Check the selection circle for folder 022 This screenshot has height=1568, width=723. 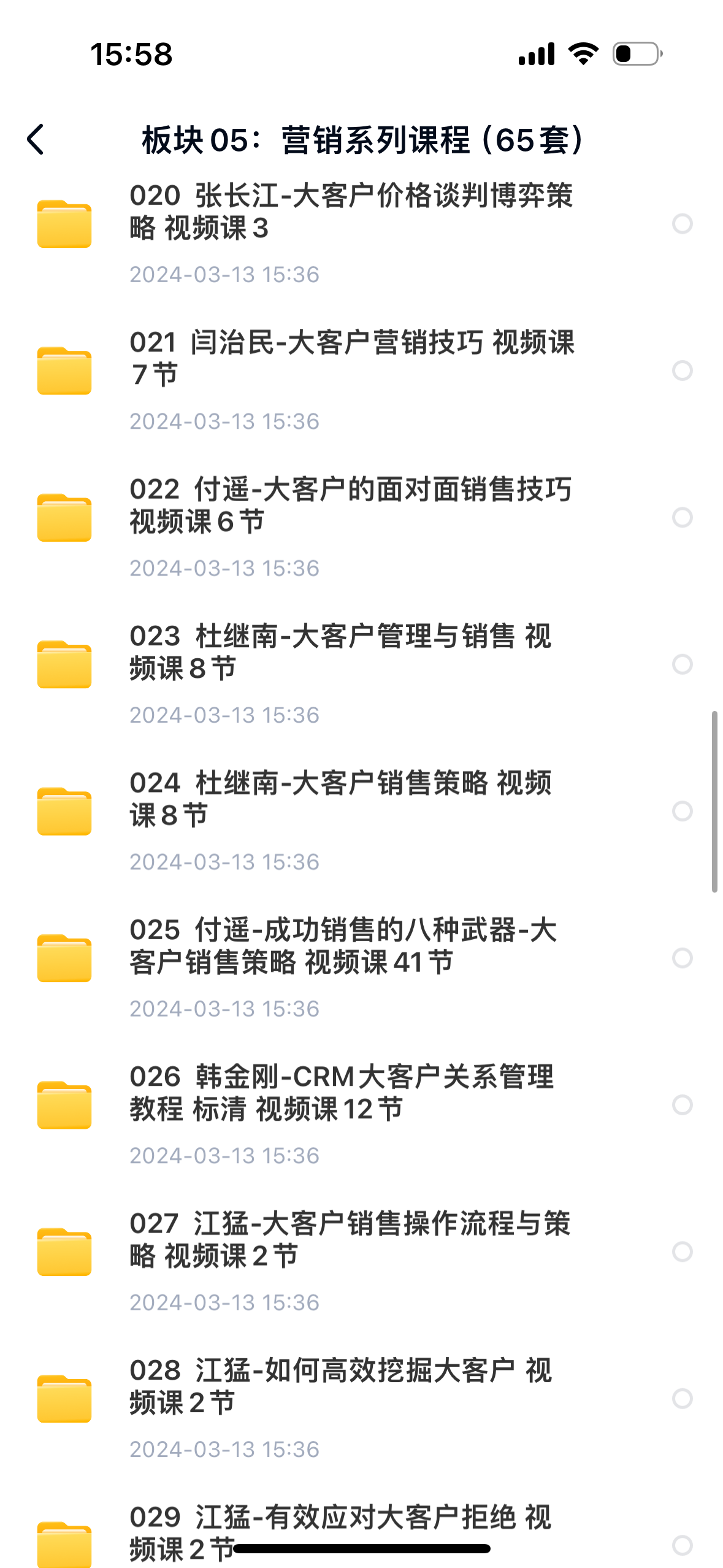pos(682,518)
